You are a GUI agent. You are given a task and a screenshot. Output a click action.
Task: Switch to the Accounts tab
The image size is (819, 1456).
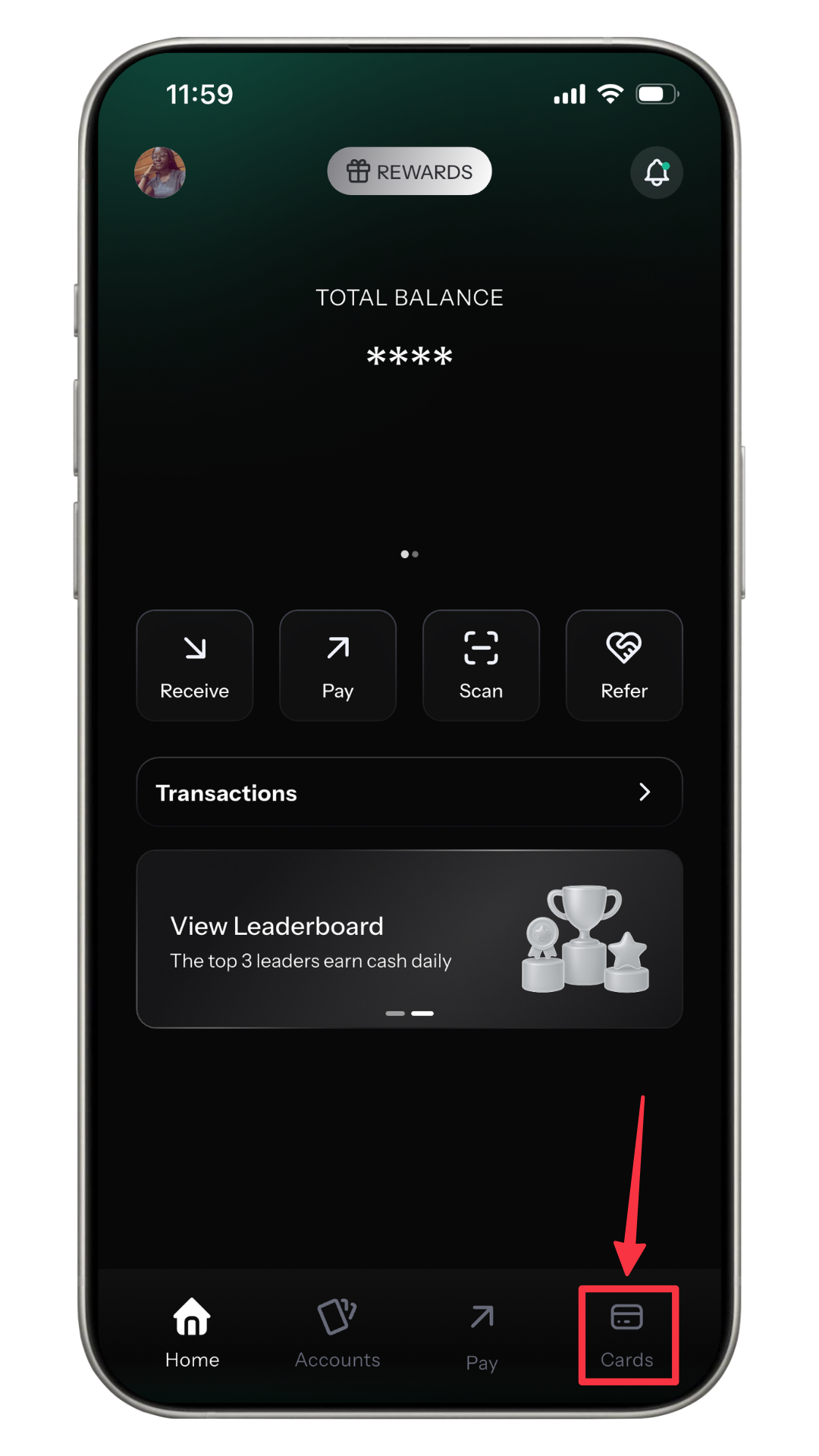(x=337, y=1334)
